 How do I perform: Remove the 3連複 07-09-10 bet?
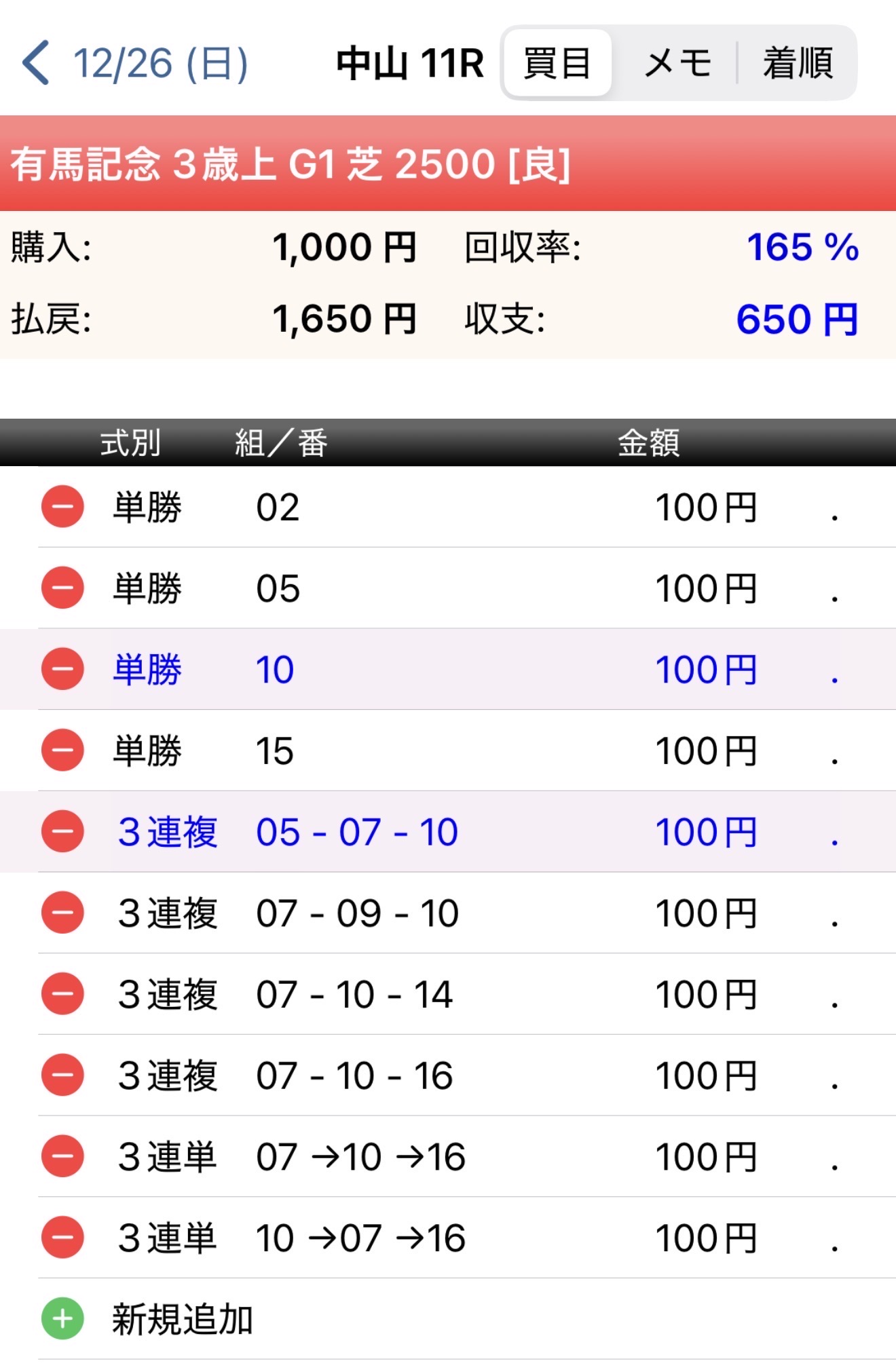pos(62,913)
